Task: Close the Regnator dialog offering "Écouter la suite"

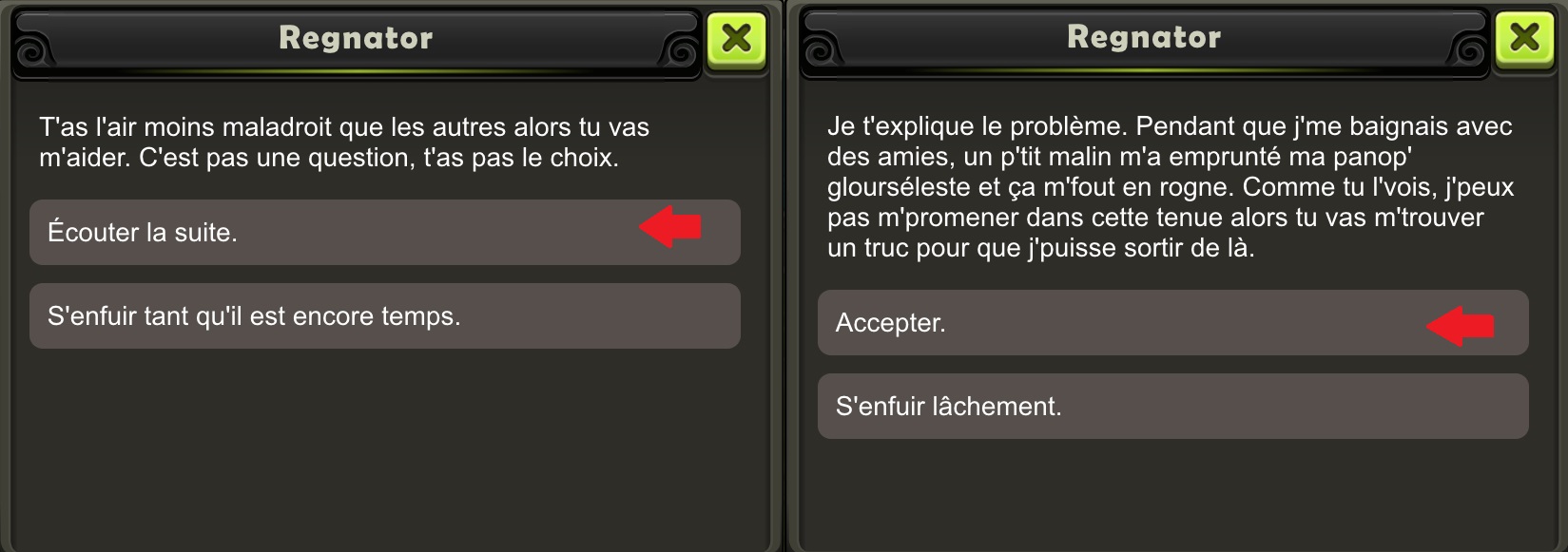Action: click(737, 40)
